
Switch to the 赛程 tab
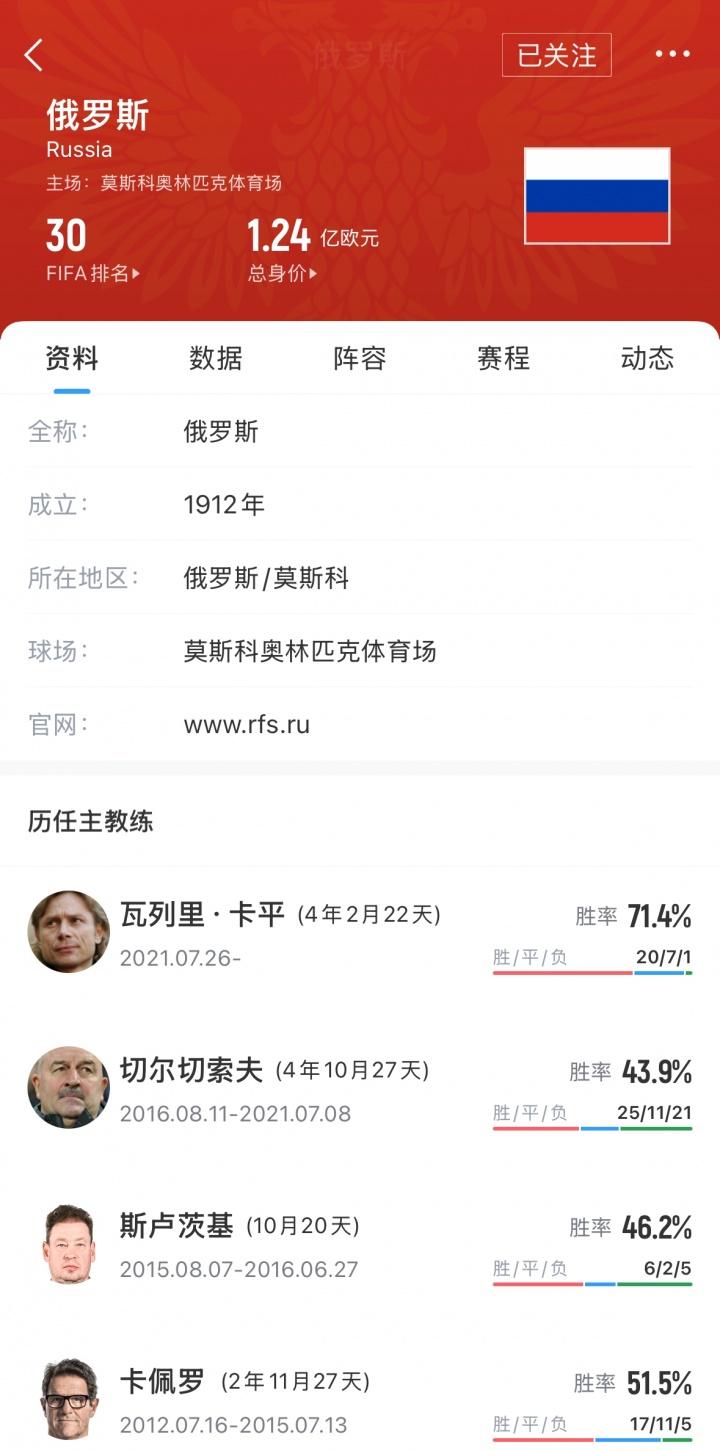tap(502, 359)
